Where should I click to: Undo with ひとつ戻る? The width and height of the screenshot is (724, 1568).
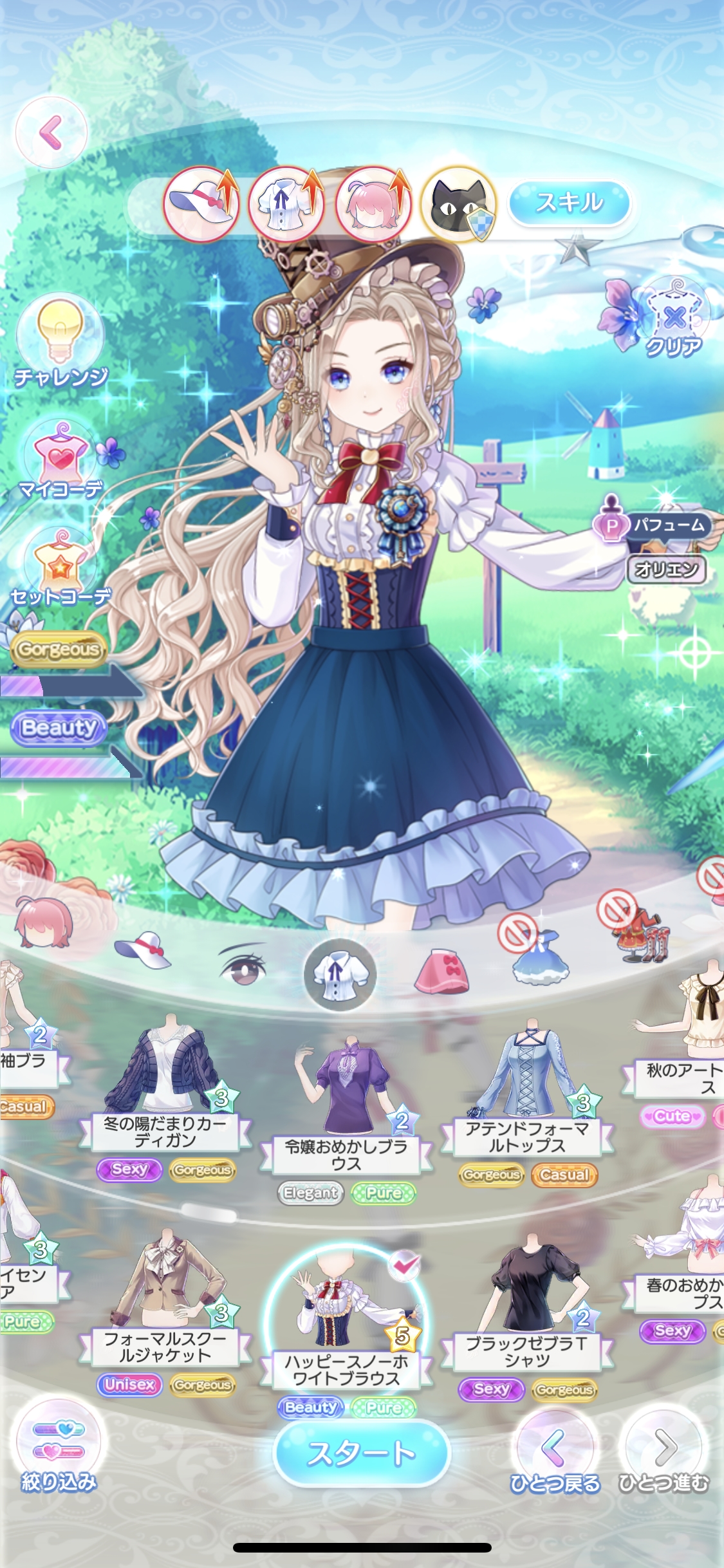[555, 1455]
